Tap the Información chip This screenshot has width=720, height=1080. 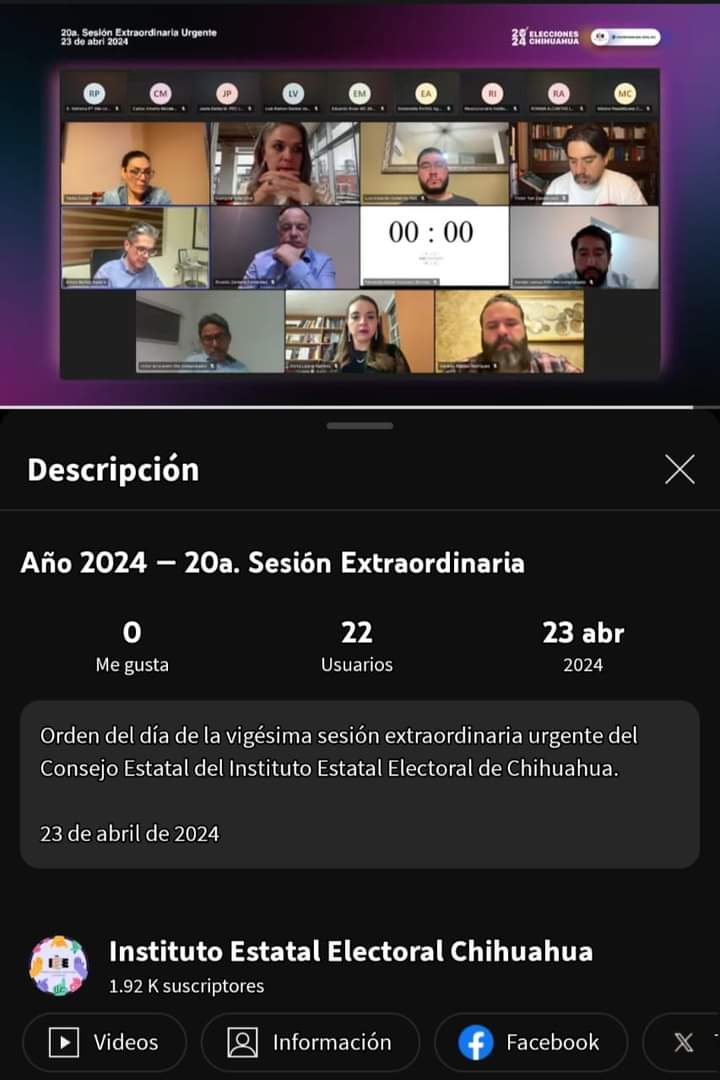[x=310, y=1042]
